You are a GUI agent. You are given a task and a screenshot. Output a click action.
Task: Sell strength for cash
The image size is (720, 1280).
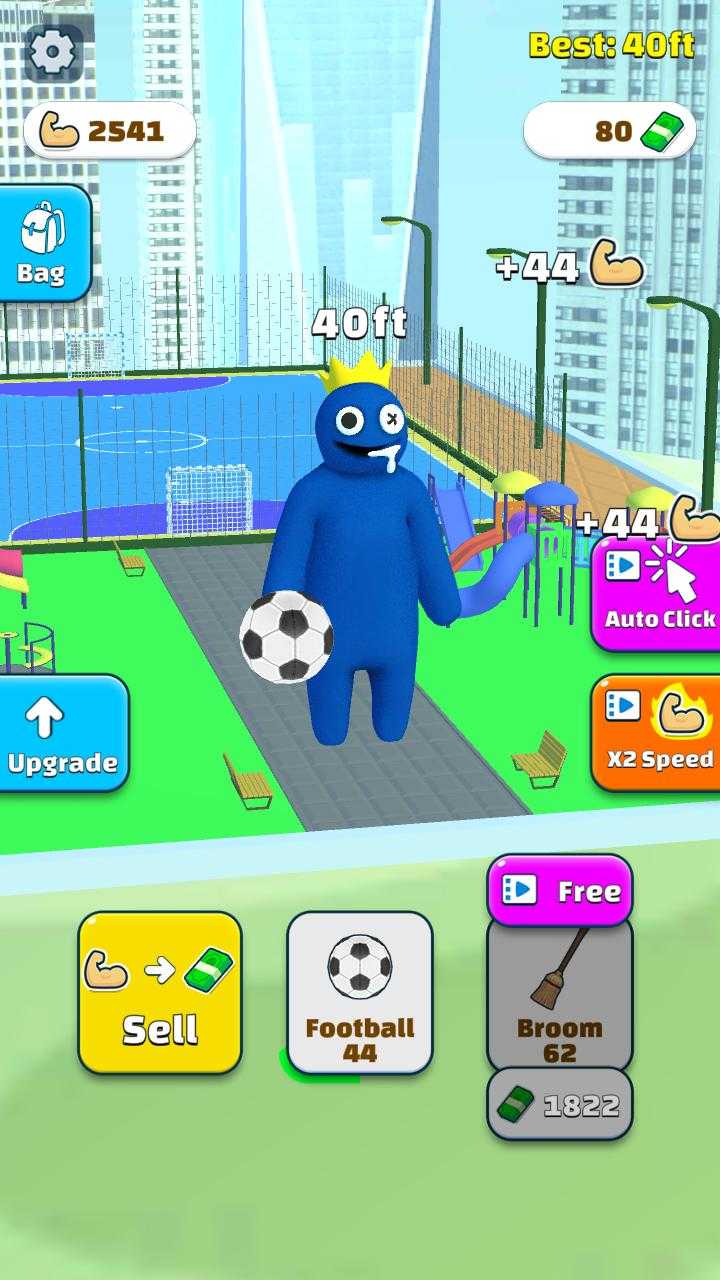click(x=160, y=993)
